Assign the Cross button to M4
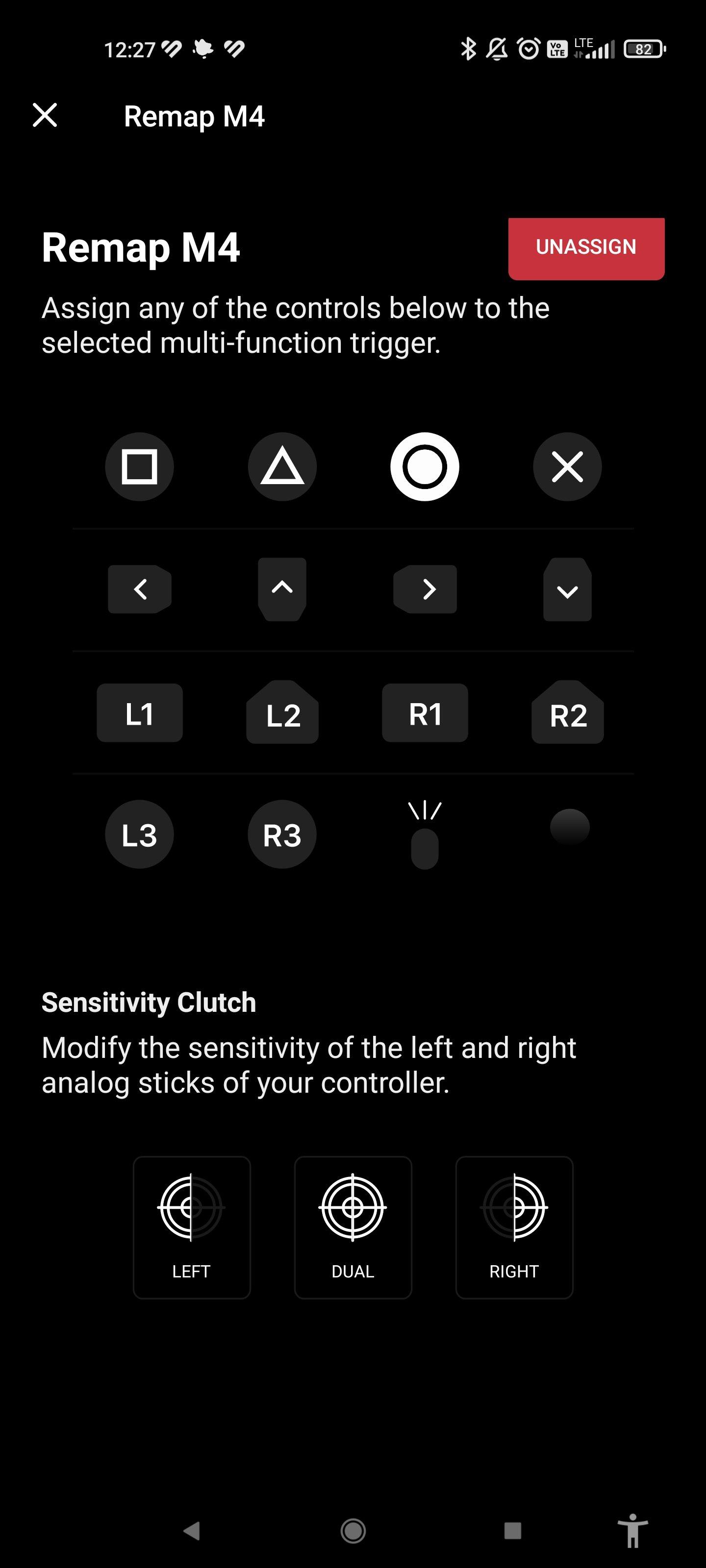706x1568 pixels. [x=567, y=467]
